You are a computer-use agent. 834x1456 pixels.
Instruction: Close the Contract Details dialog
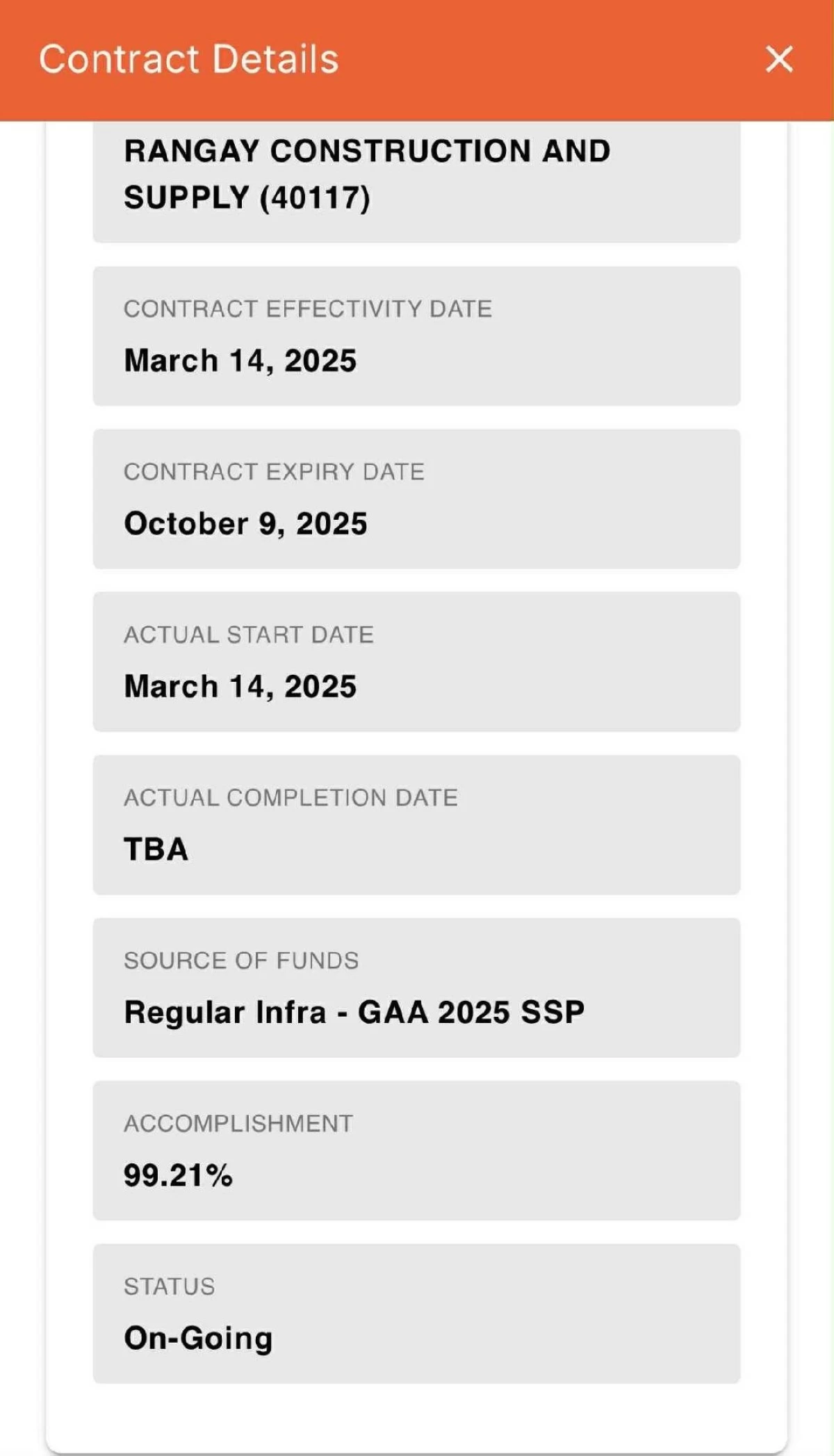(x=779, y=59)
